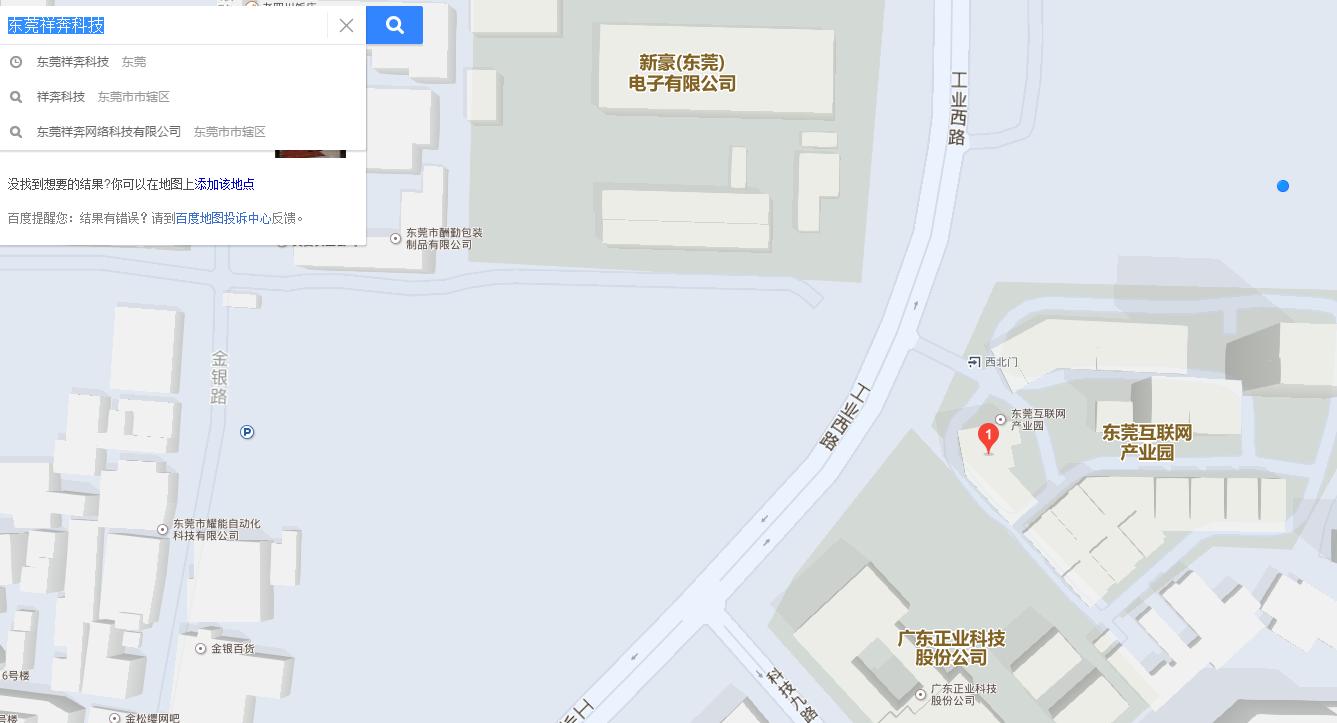Tap the parking icon beside 金银路

[247, 432]
